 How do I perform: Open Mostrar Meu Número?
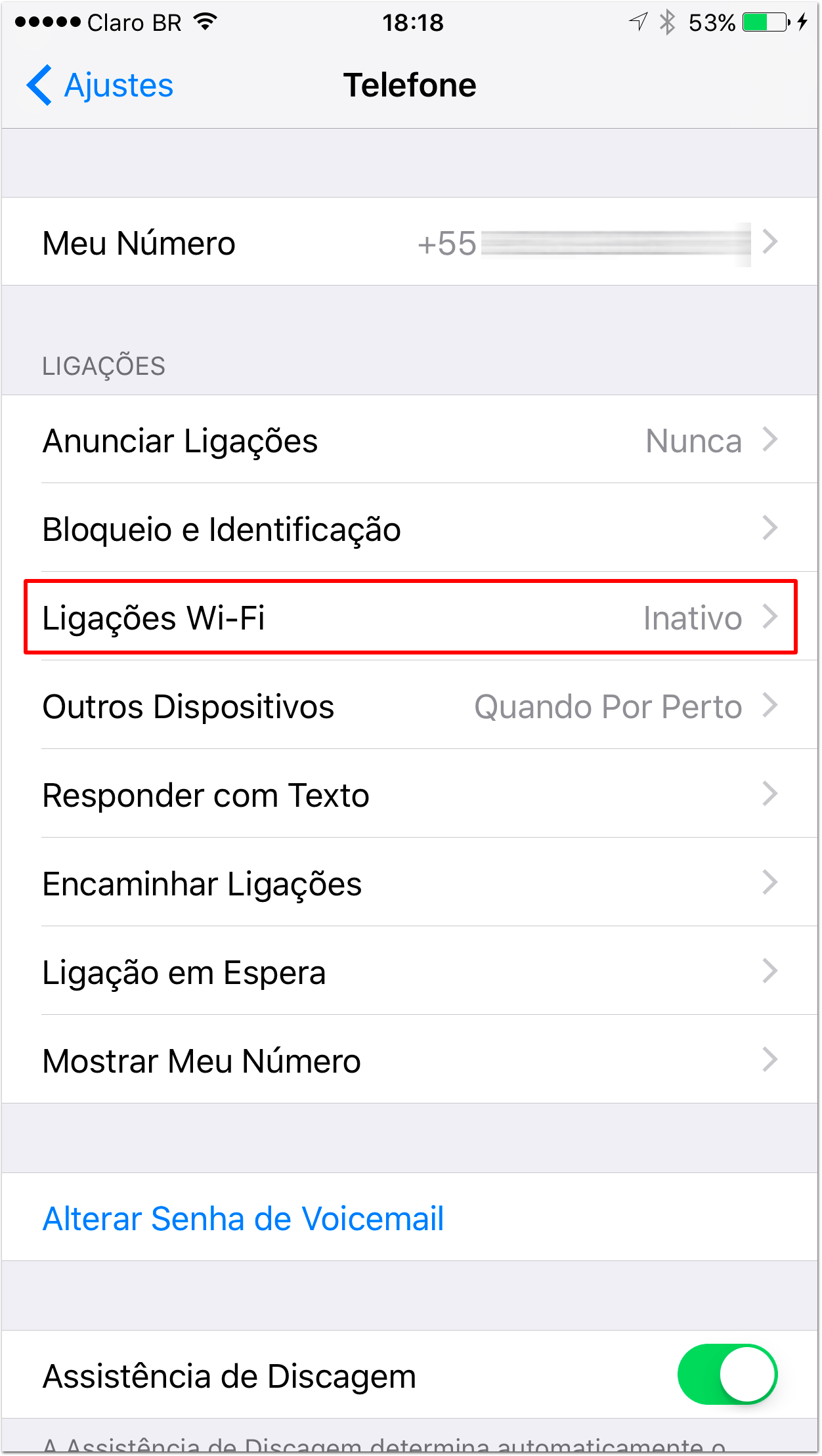[410, 1060]
